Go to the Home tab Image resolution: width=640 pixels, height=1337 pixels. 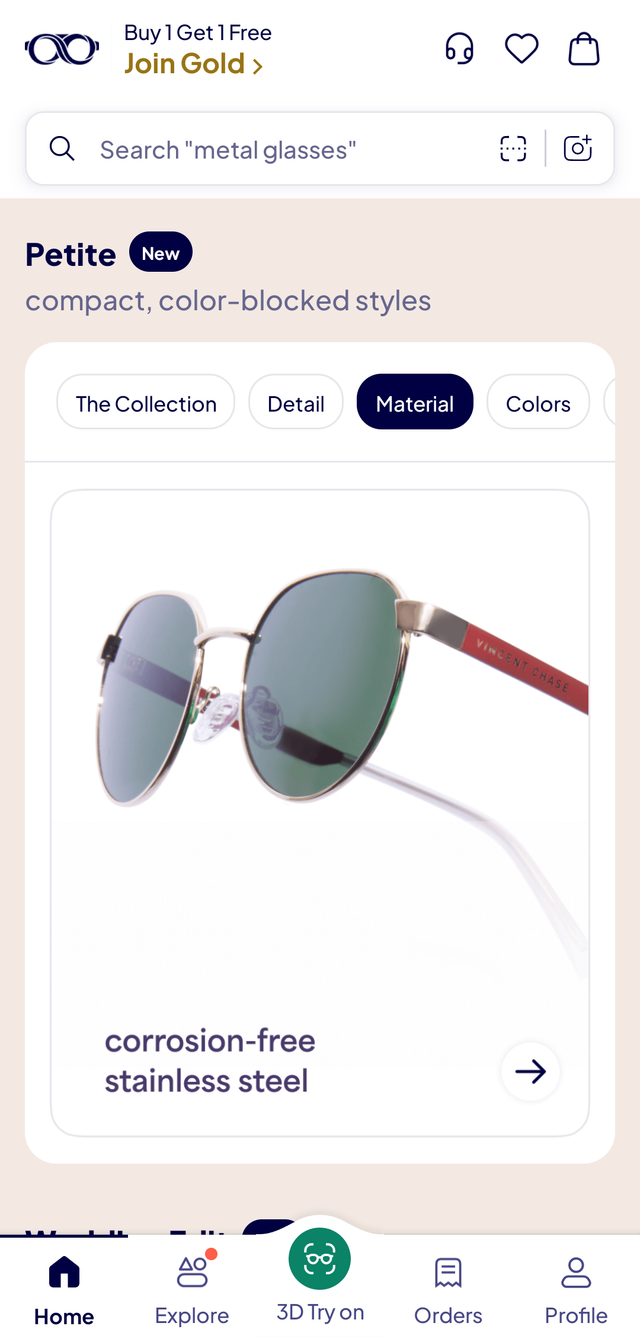click(x=64, y=1288)
